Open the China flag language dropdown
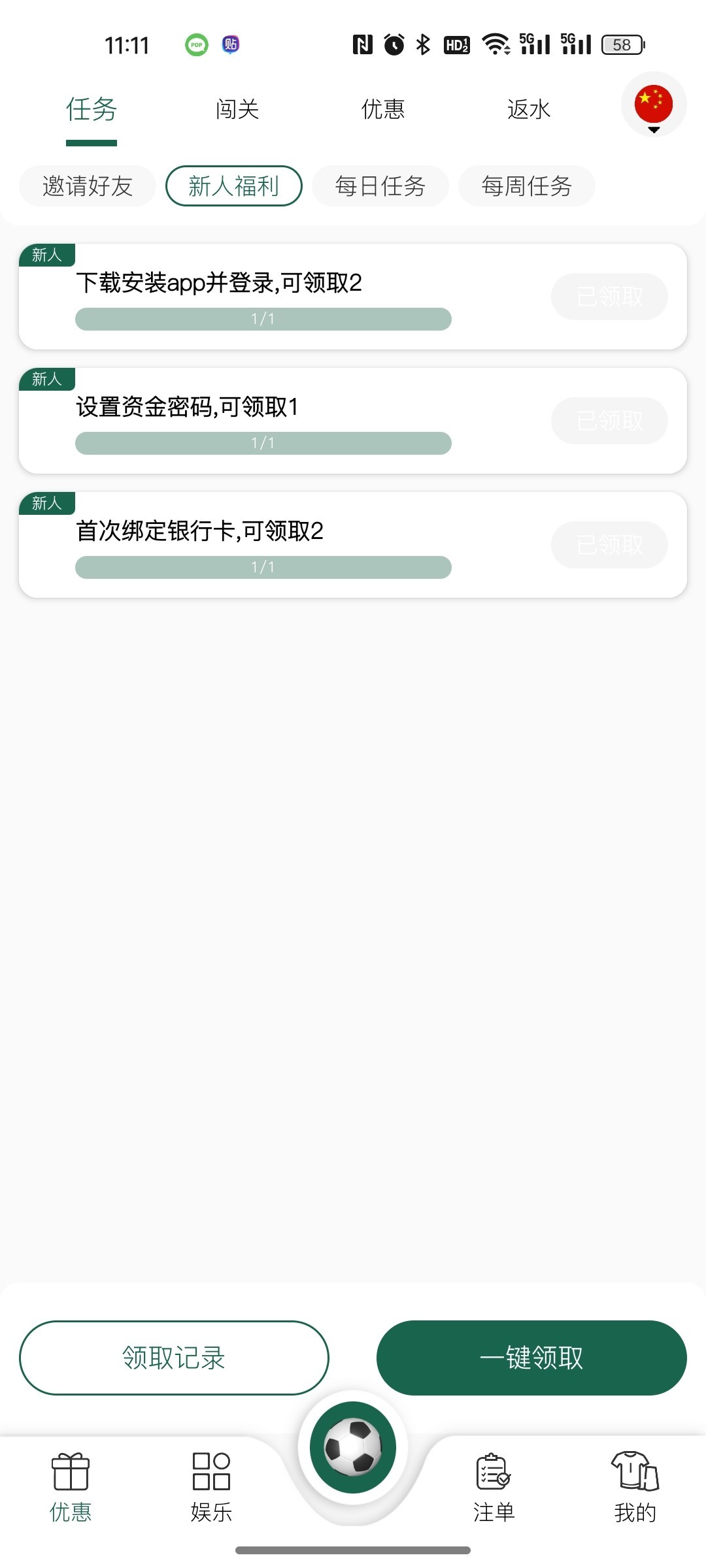Image resolution: width=706 pixels, height=1568 pixels. (653, 105)
